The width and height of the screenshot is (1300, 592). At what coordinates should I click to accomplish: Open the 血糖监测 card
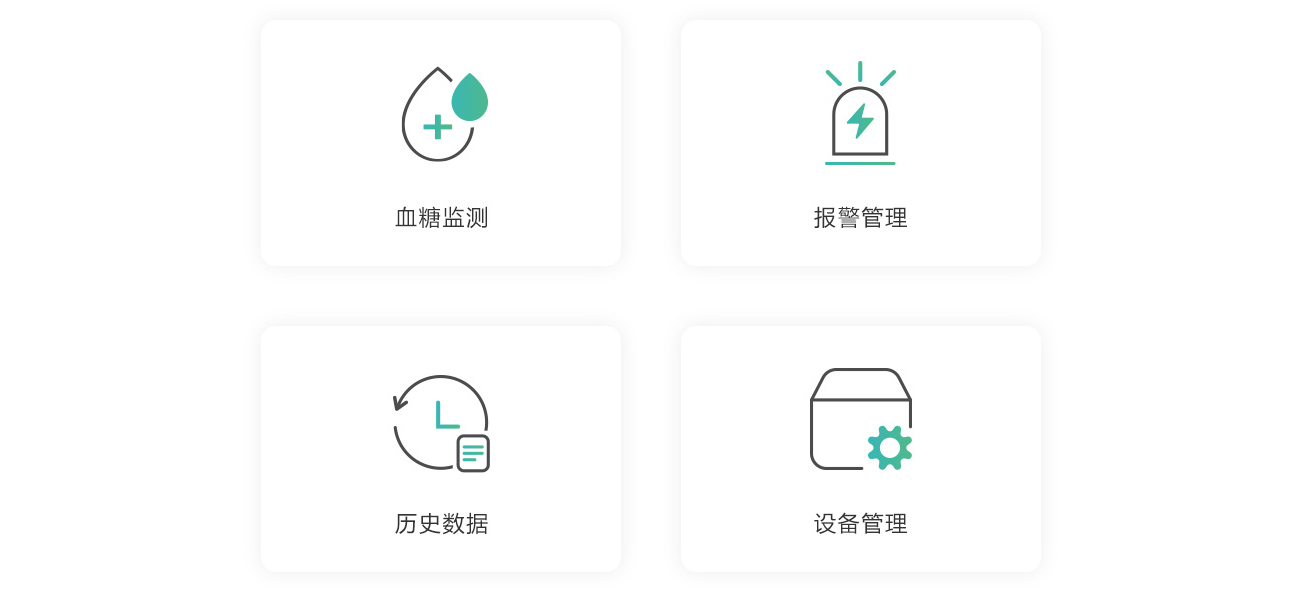(441, 144)
